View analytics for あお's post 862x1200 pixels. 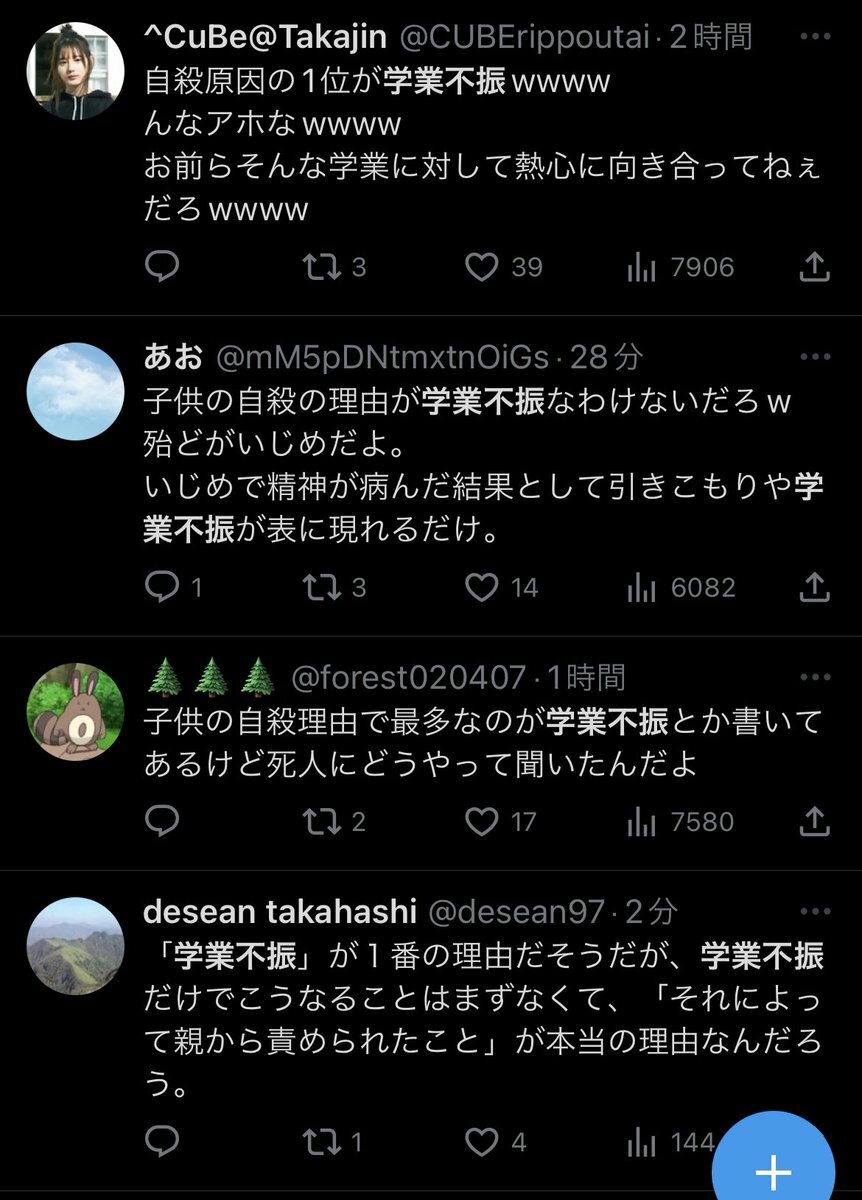(640, 588)
